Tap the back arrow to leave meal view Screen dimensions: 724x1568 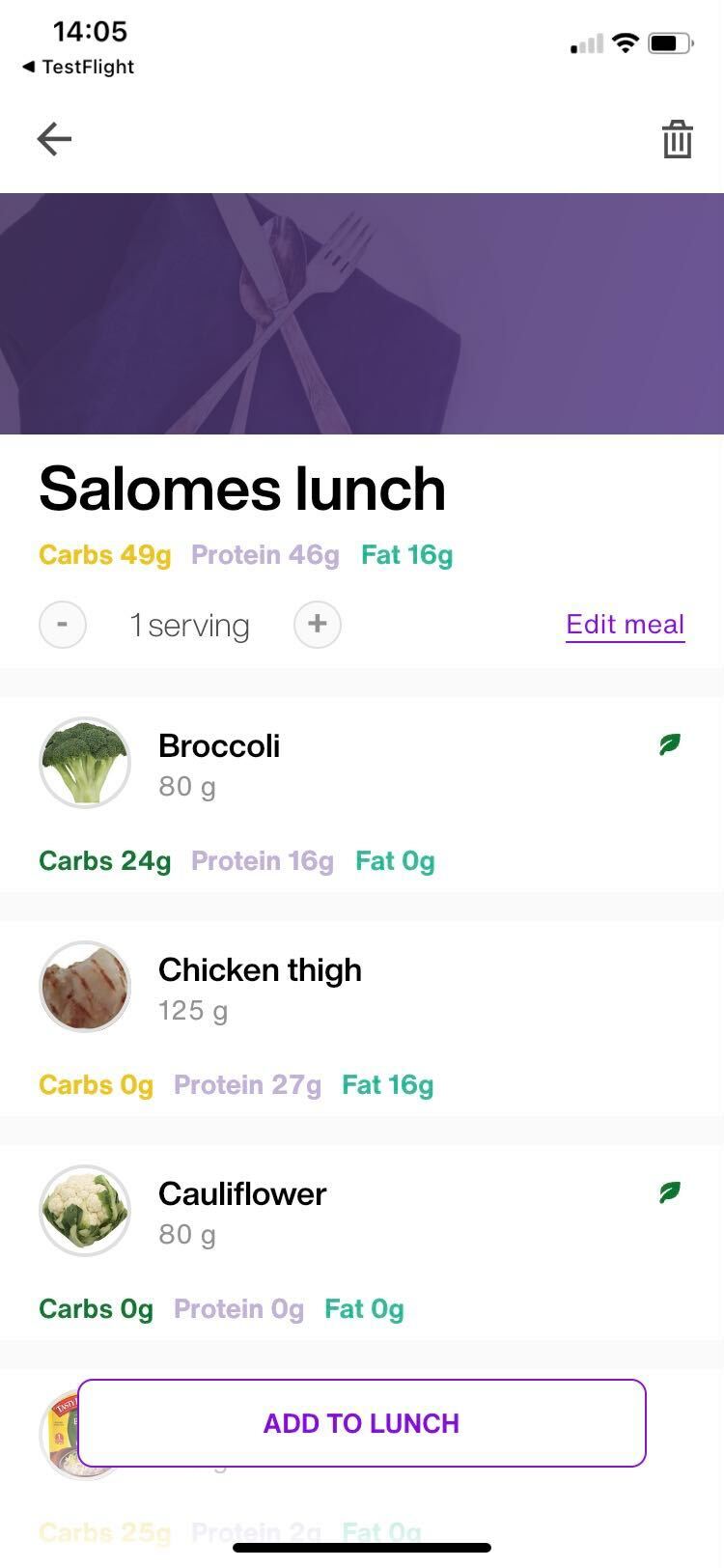coord(54,138)
